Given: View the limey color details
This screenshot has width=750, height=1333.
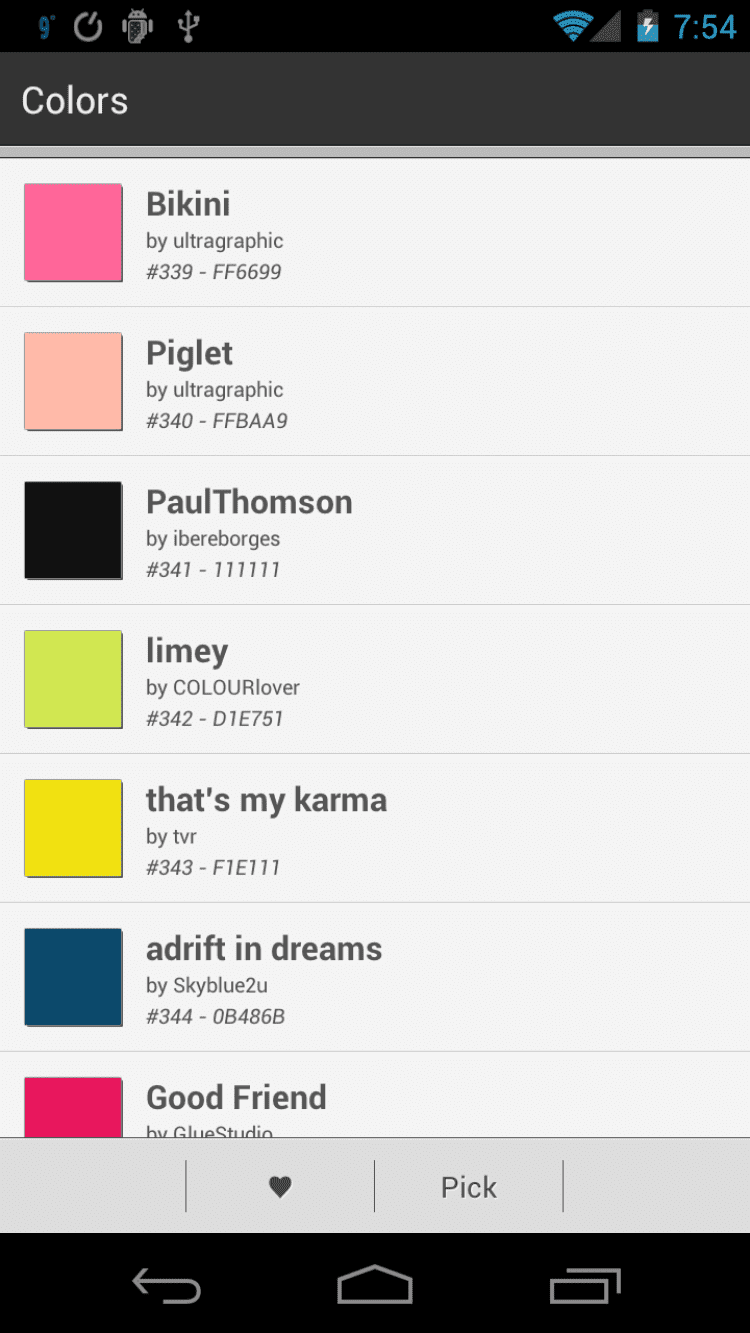Looking at the screenshot, I should (x=375, y=680).
